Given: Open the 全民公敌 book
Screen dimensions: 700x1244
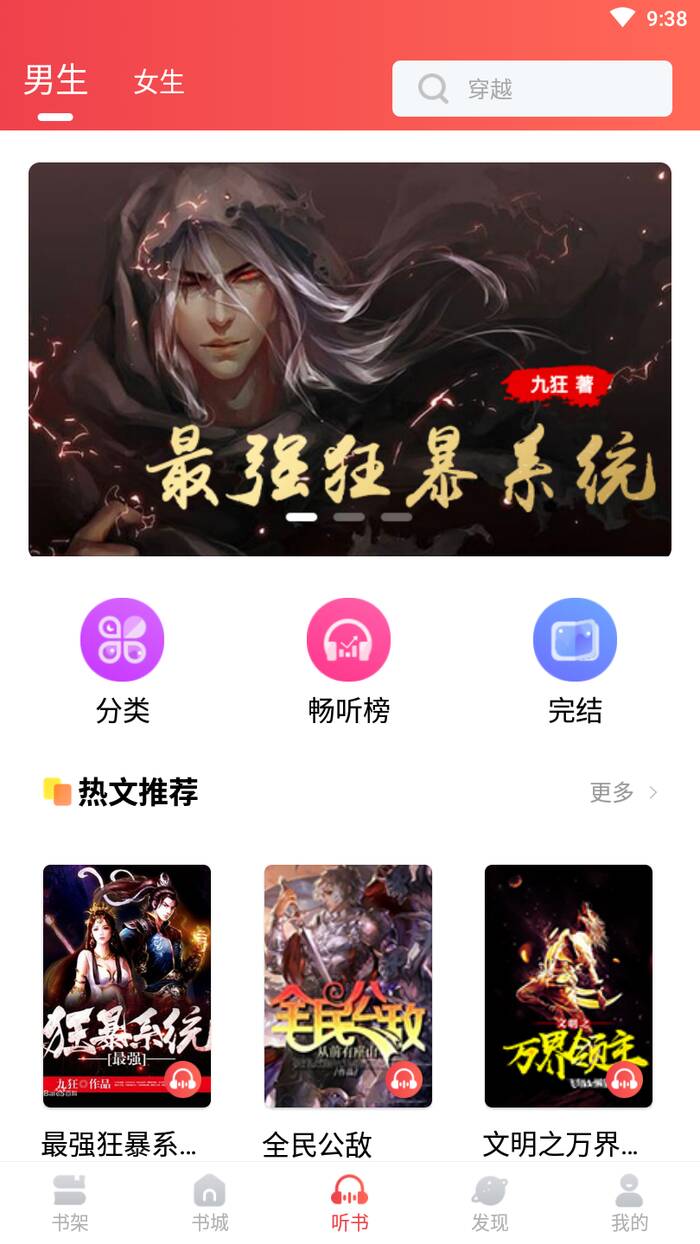Looking at the screenshot, I should point(348,985).
